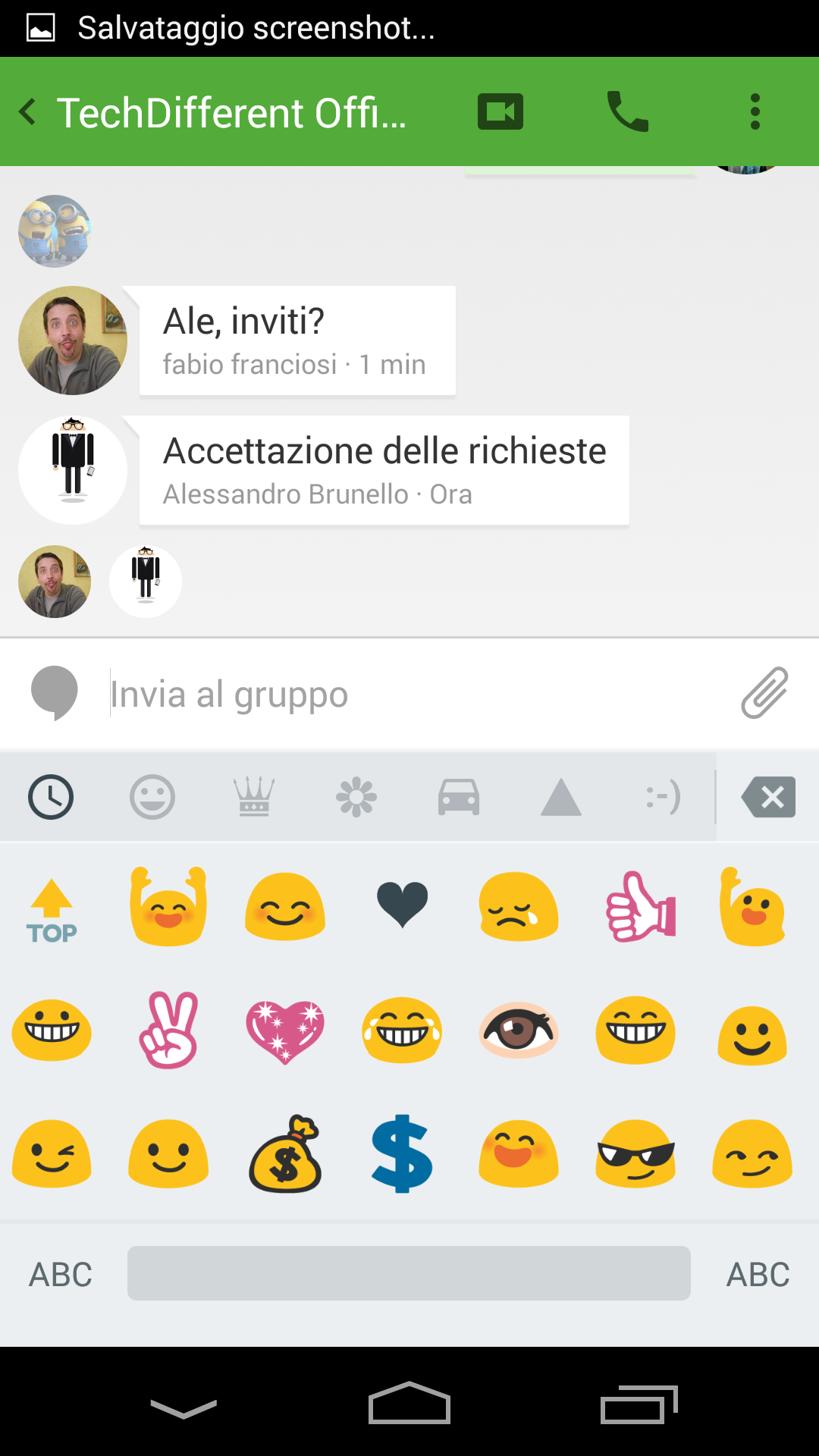Start a video call
819x1456 pixels.
click(500, 112)
